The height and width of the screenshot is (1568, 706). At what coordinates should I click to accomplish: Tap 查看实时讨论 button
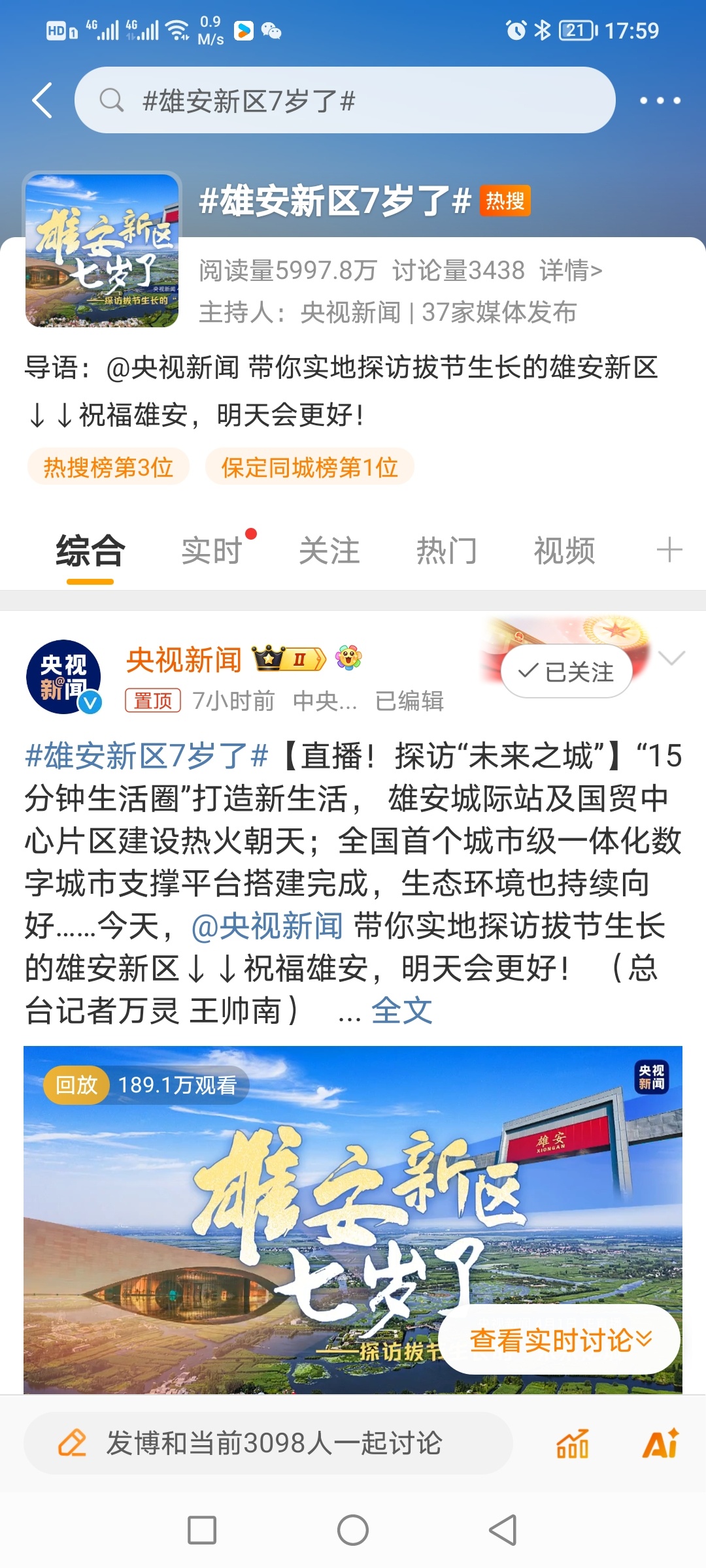(560, 1340)
